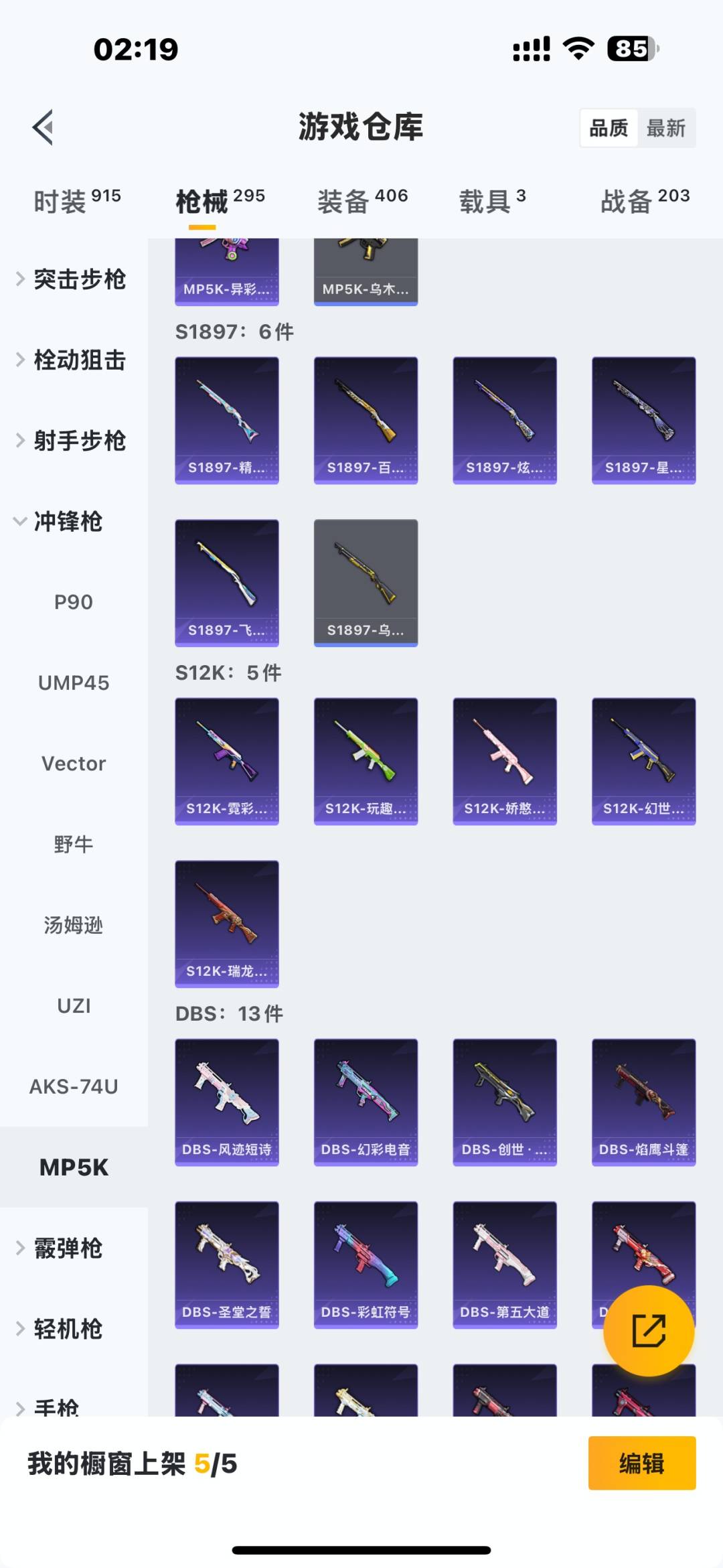
Task: Select P90 in the sidebar
Action: point(74,602)
